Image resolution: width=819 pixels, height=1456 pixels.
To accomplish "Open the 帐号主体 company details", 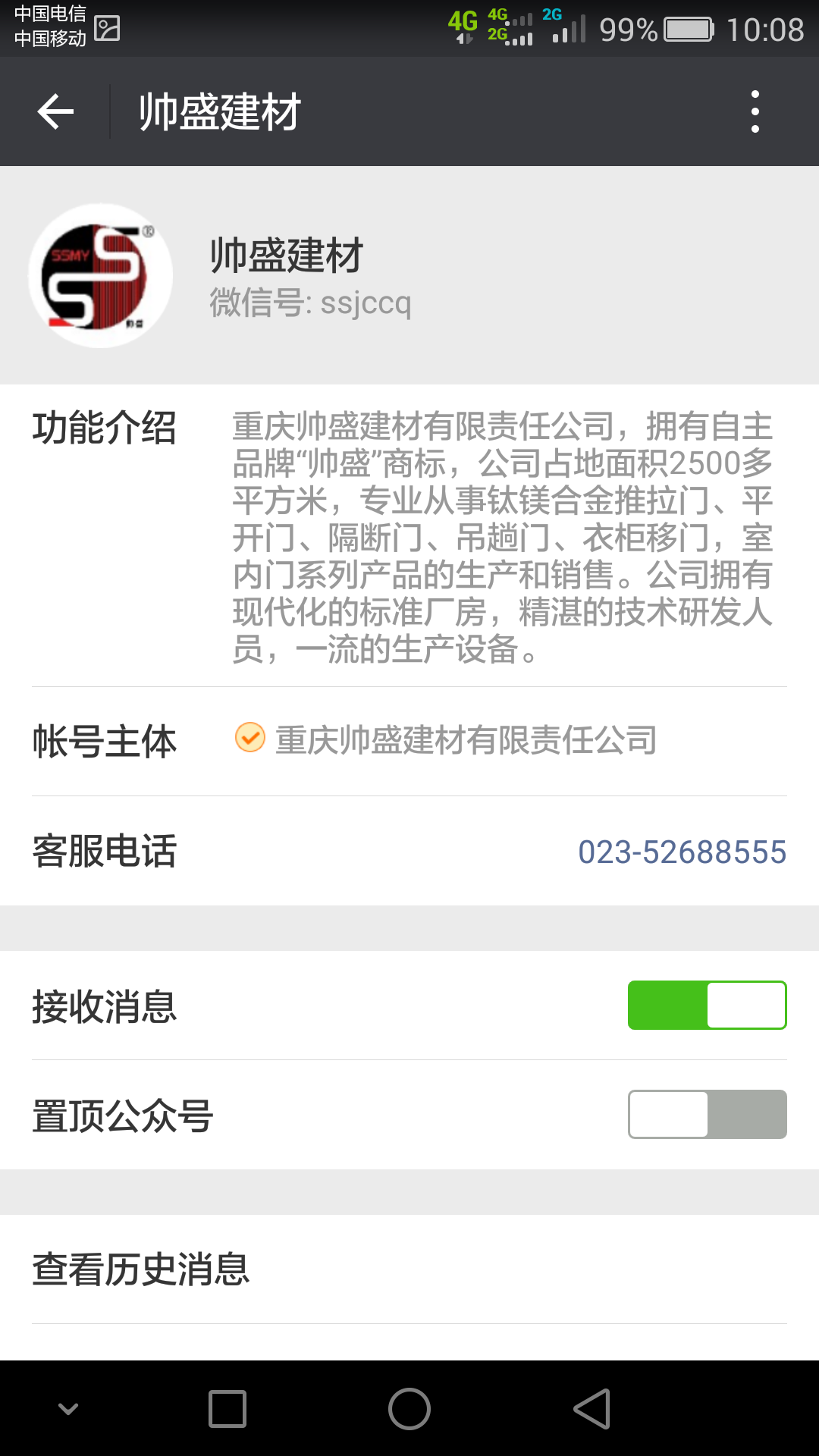I will tap(464, 740).
